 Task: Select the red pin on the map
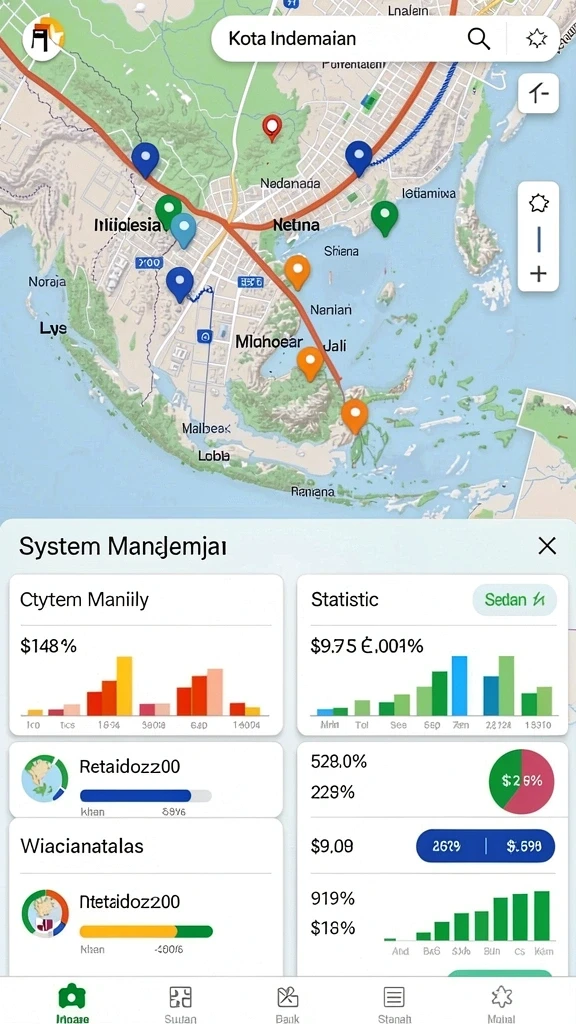point(272,127)
